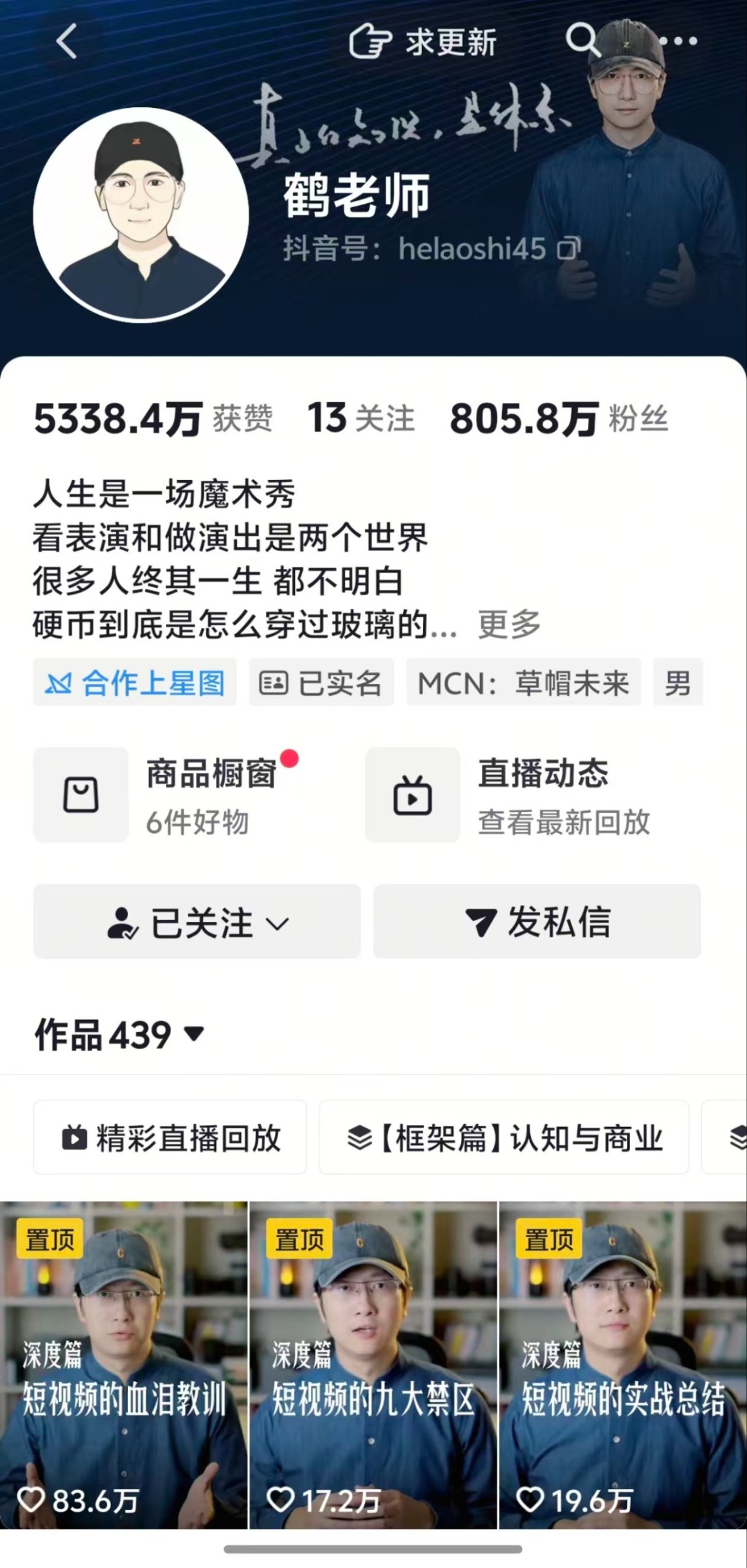
Task: Go back using the top-left arrow
Action: (x=66, y=42)
